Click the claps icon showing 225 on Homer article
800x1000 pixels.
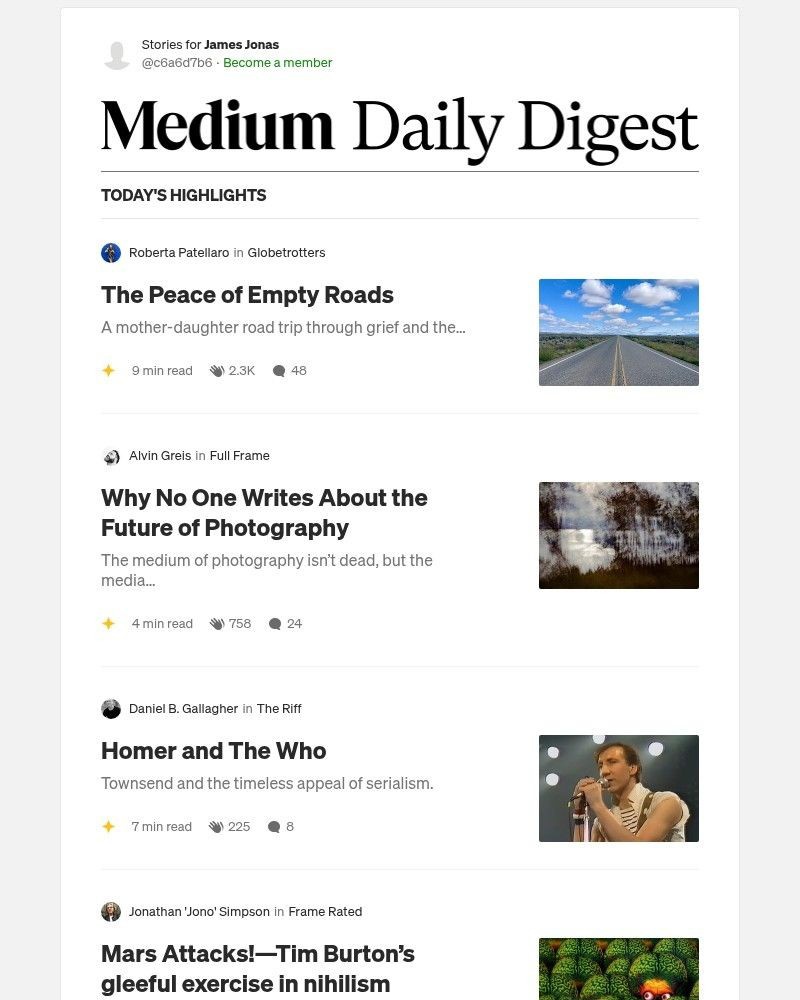218,826
